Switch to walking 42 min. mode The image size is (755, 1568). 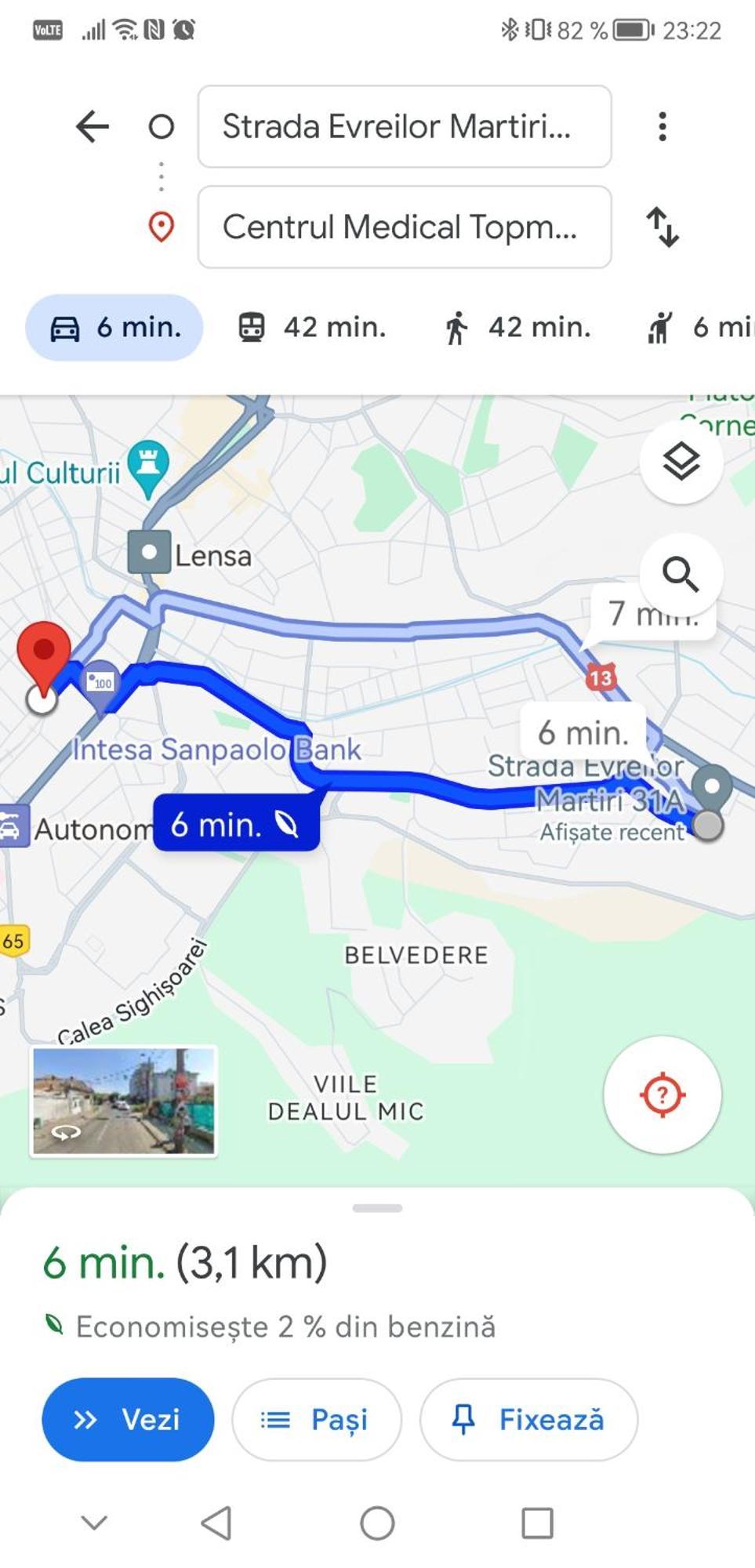[517, 328]
